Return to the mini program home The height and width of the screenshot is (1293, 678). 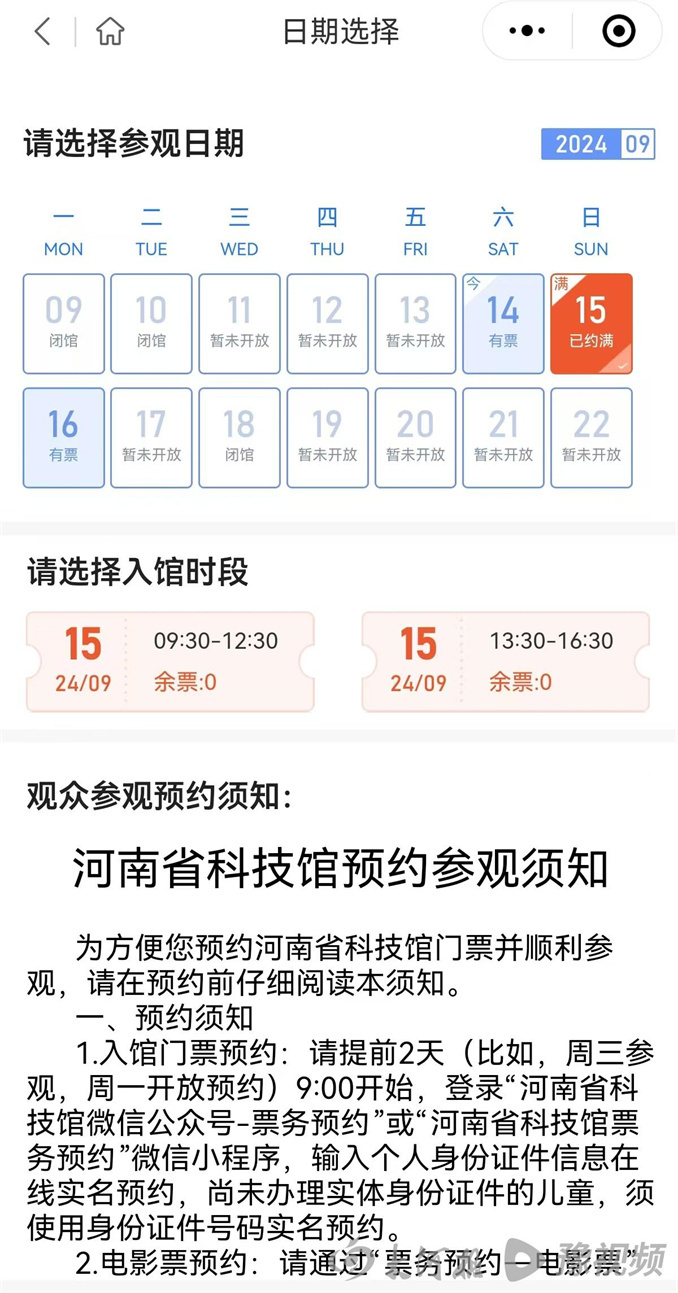tap(110, 32)
